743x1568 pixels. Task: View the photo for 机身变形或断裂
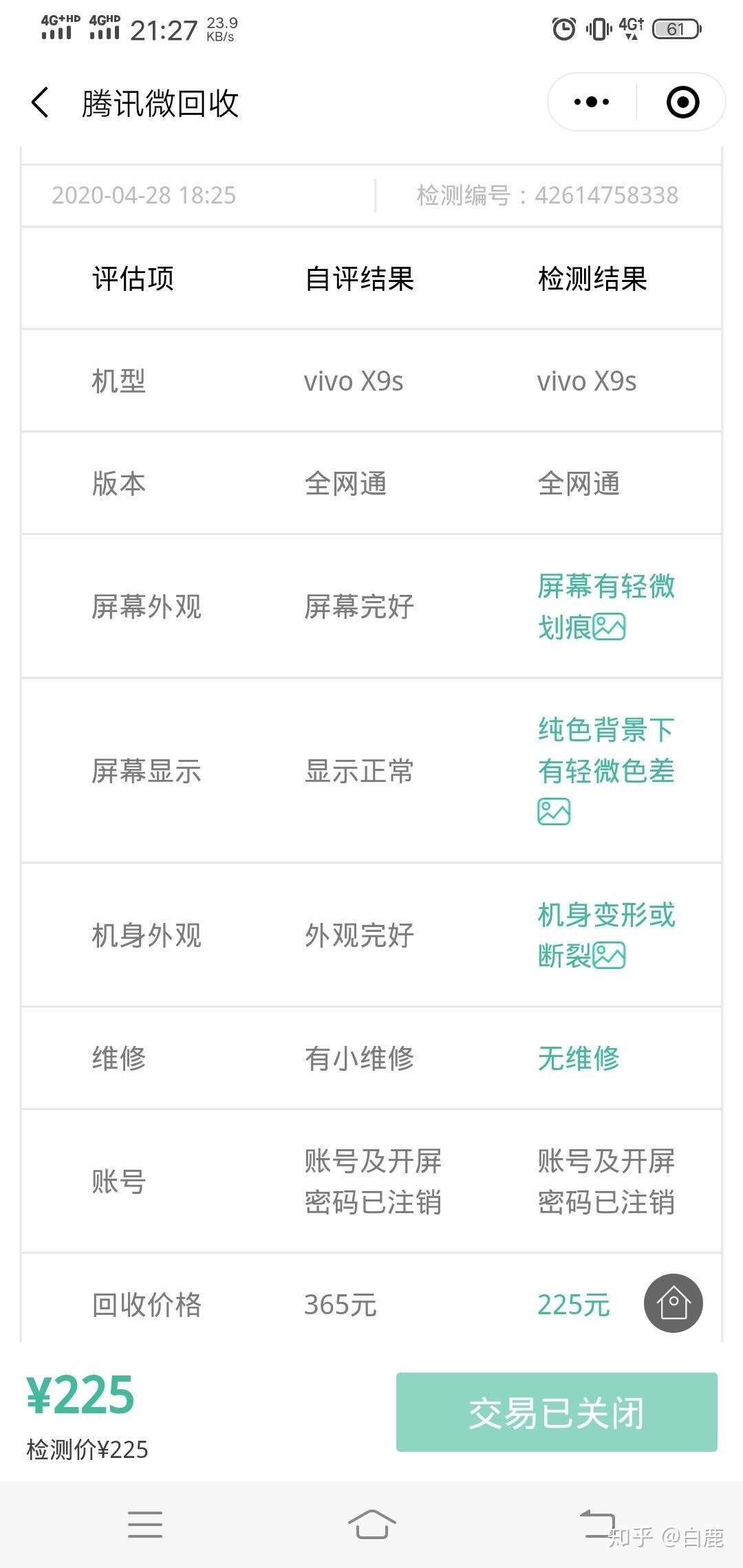pyautogui.click(x=609, y=956)
